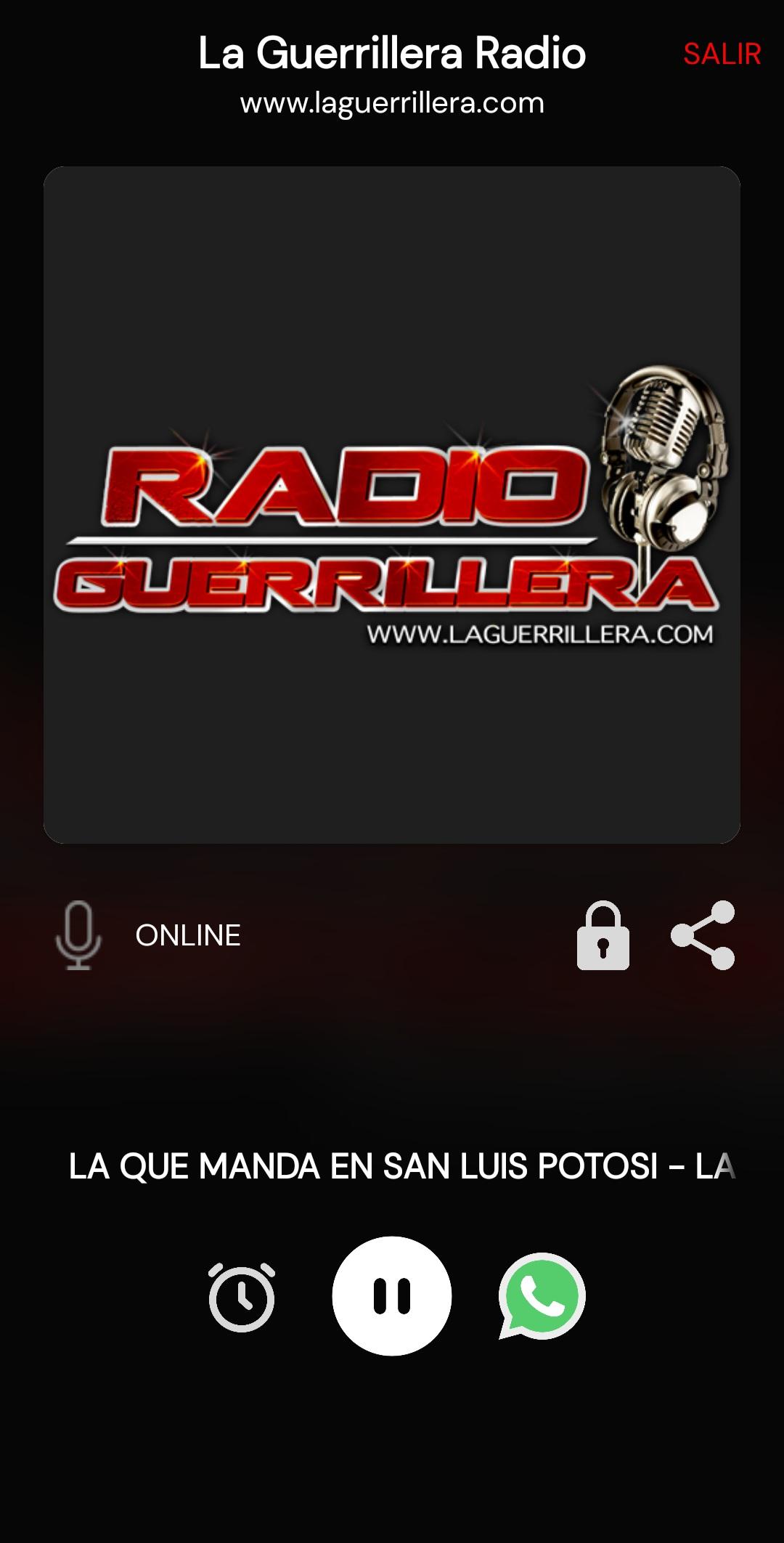The height and width of the screenshot is (1543, 784).
Task: Tap the lock icon
Action: 603,935
